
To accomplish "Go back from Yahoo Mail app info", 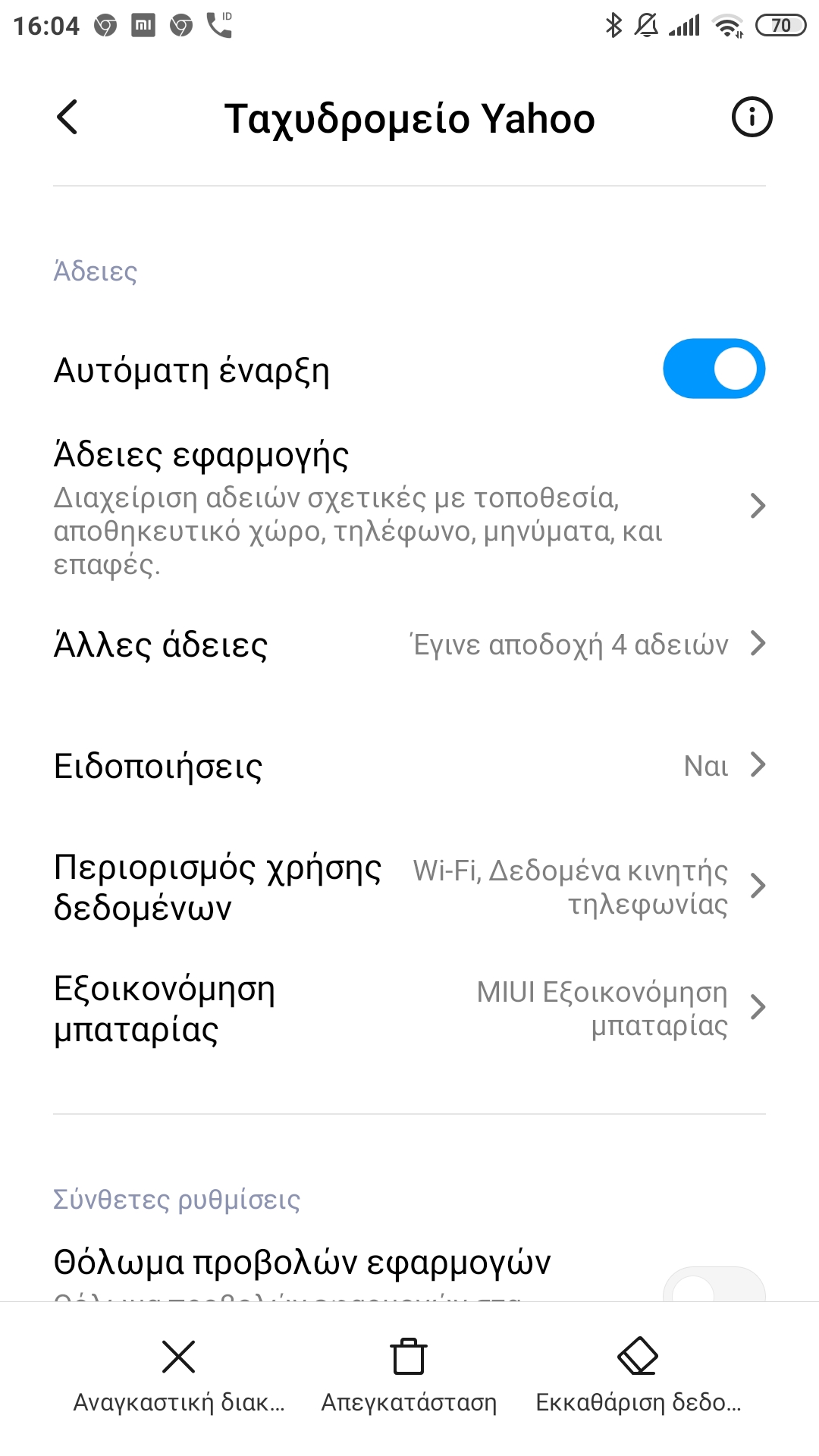I will point(67,118).
